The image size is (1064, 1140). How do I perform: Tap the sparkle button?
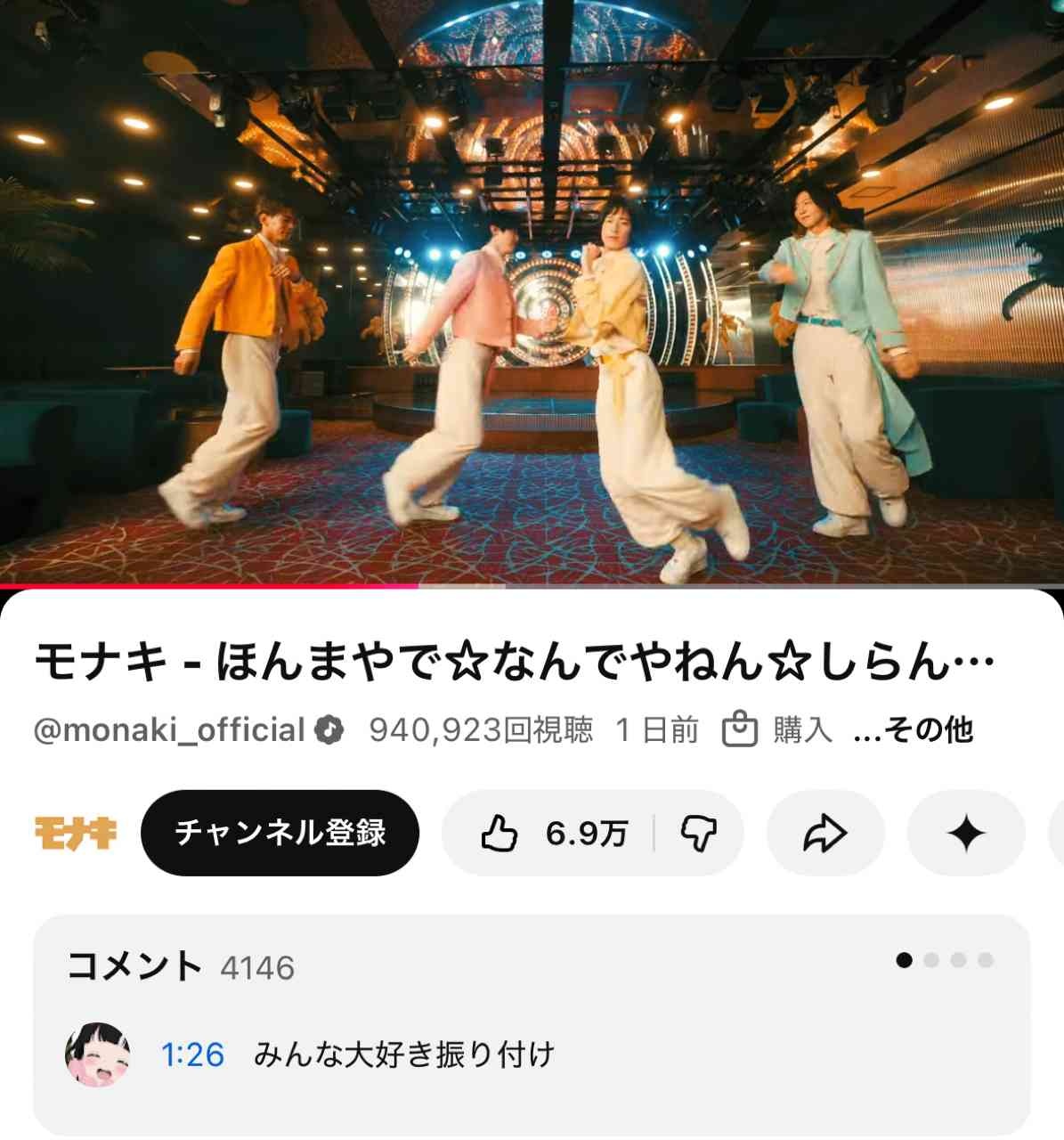pos(965,834)
